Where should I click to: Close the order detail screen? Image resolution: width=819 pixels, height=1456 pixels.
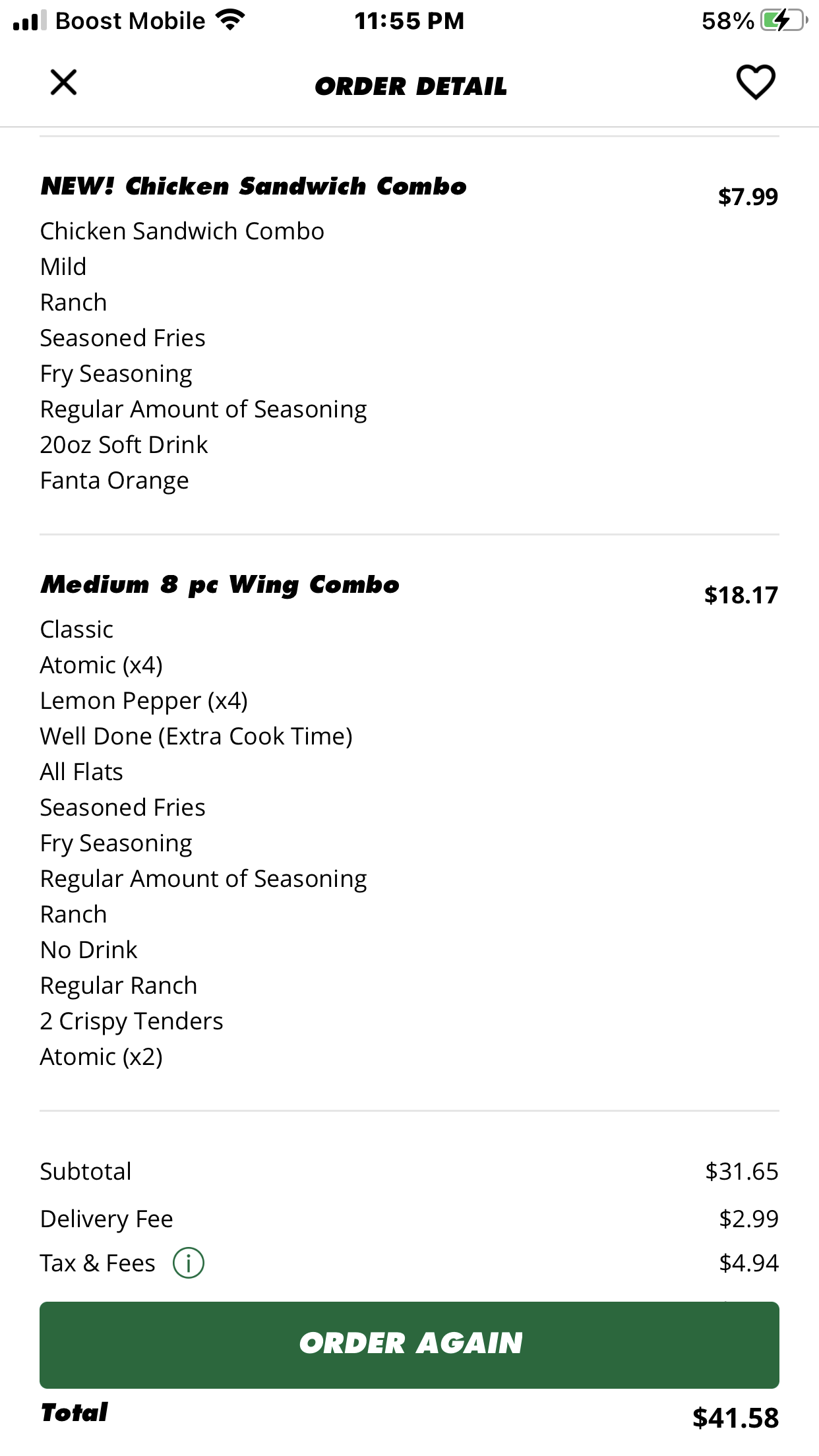(x=64, y=83)
